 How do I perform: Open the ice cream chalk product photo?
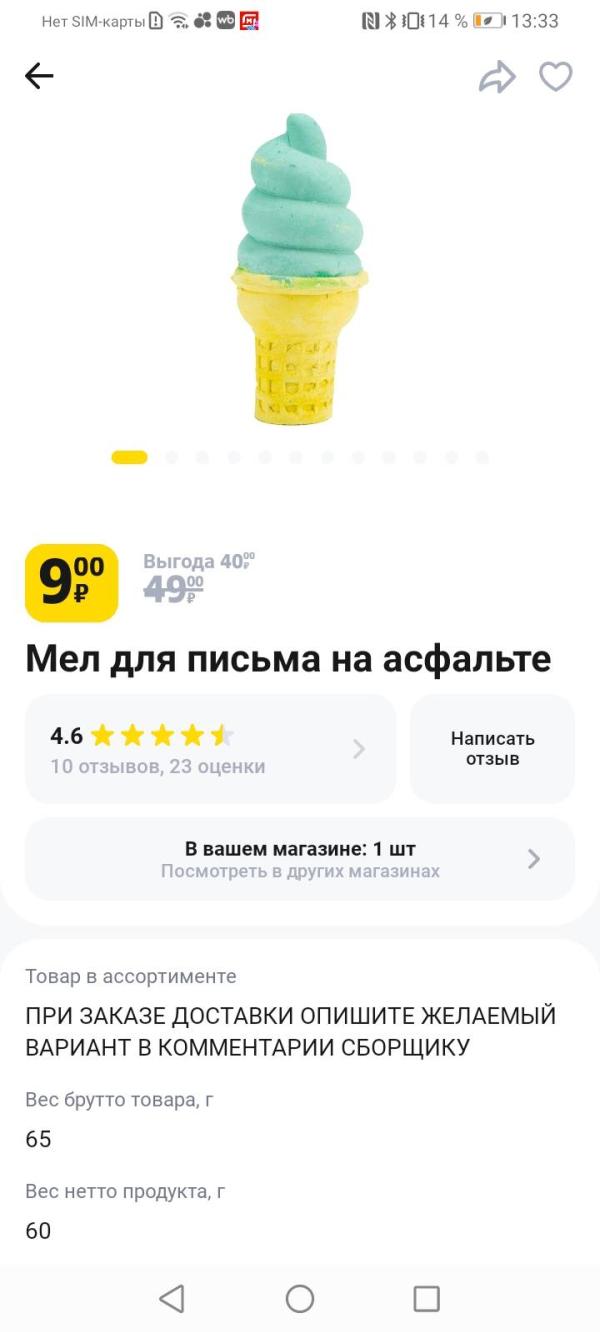[300, 270]
